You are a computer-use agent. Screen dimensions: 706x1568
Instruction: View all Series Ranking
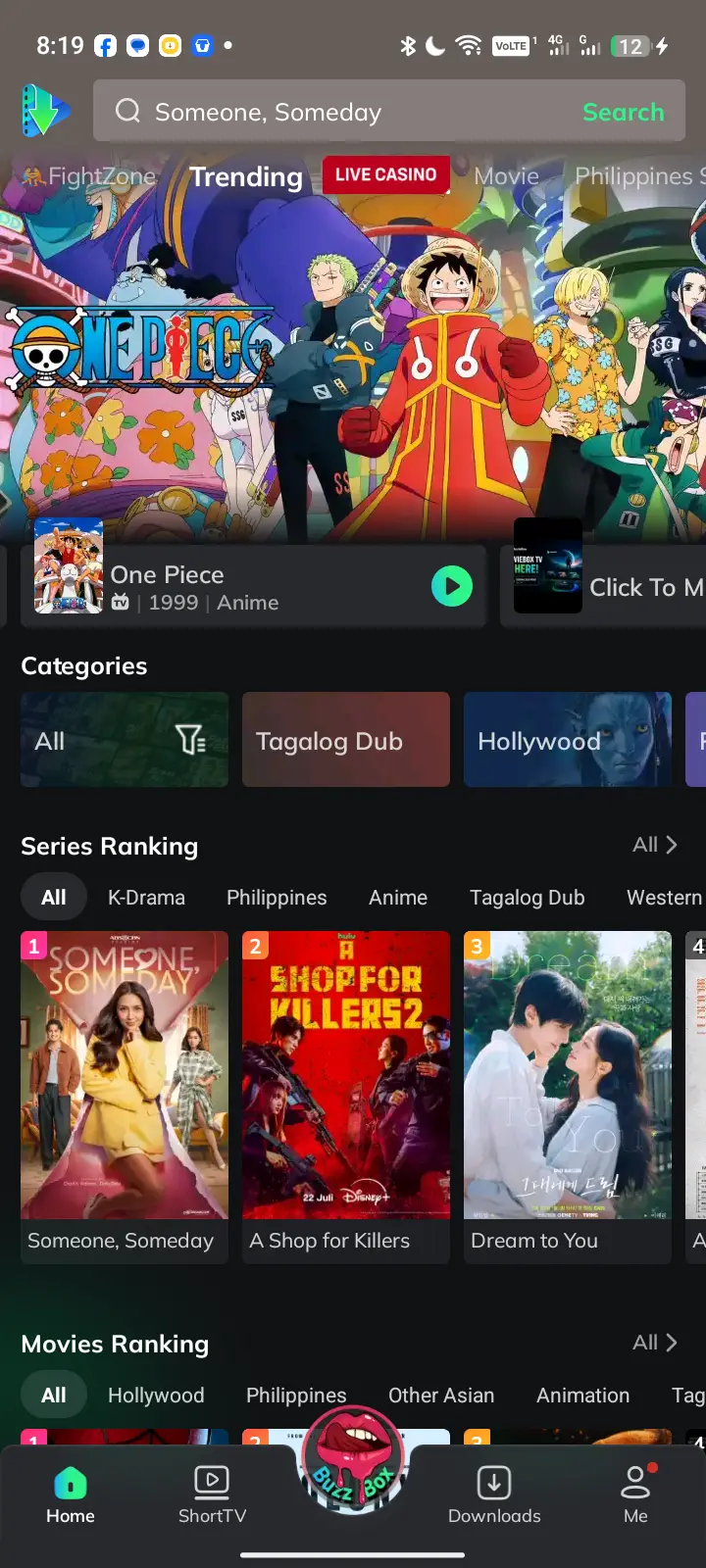(x=655, y=845)
